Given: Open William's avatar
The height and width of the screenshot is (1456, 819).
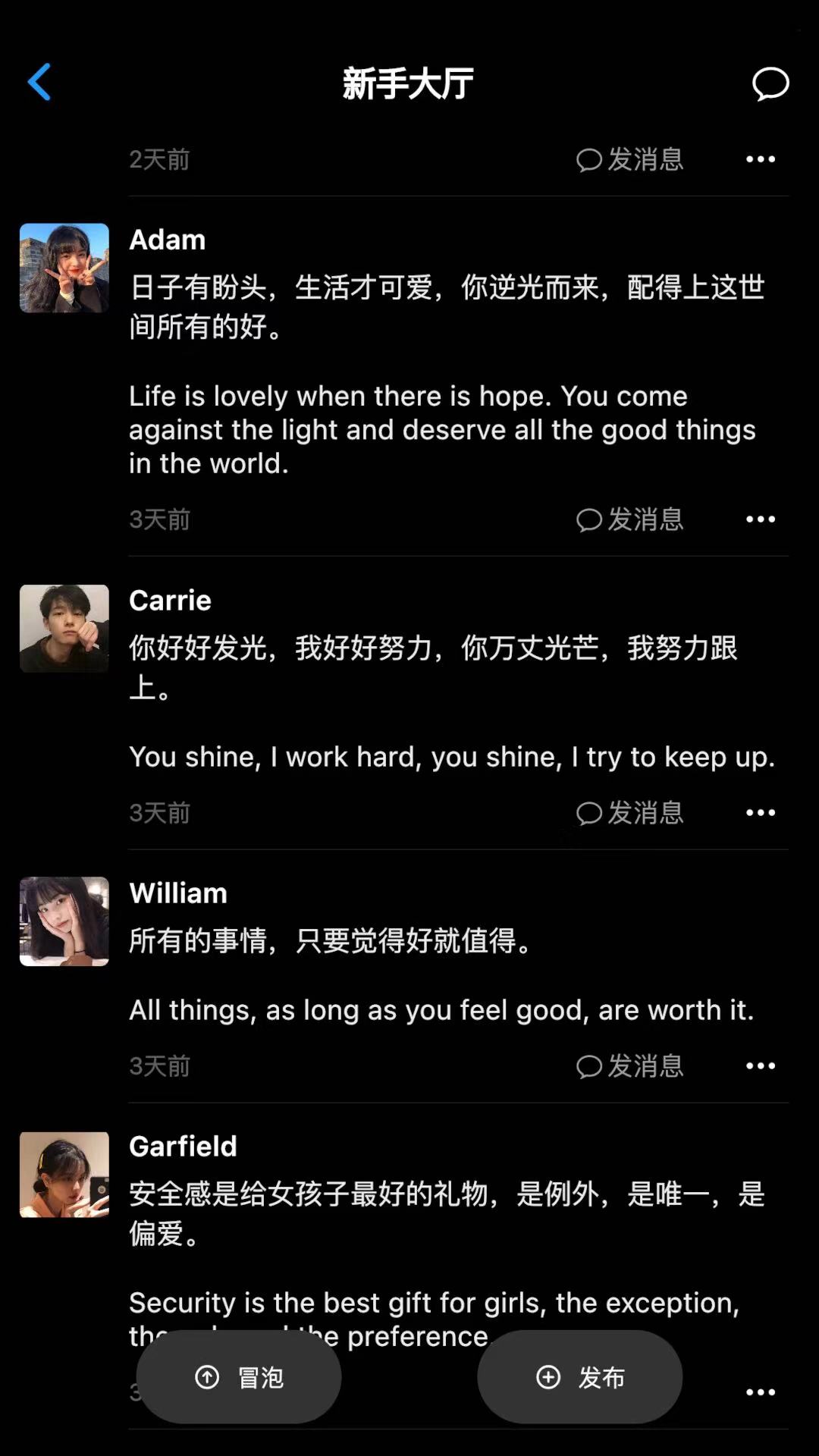Looking at the screenshot, I should tap(64, 921).
